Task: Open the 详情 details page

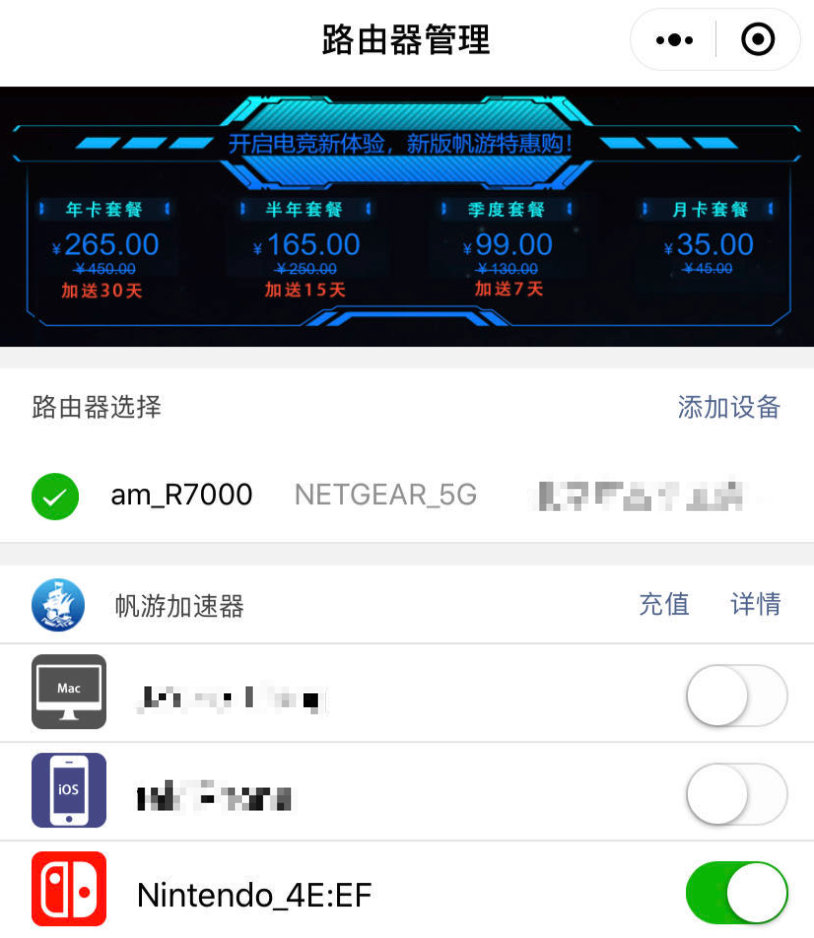Action: (x=755, y=604)
